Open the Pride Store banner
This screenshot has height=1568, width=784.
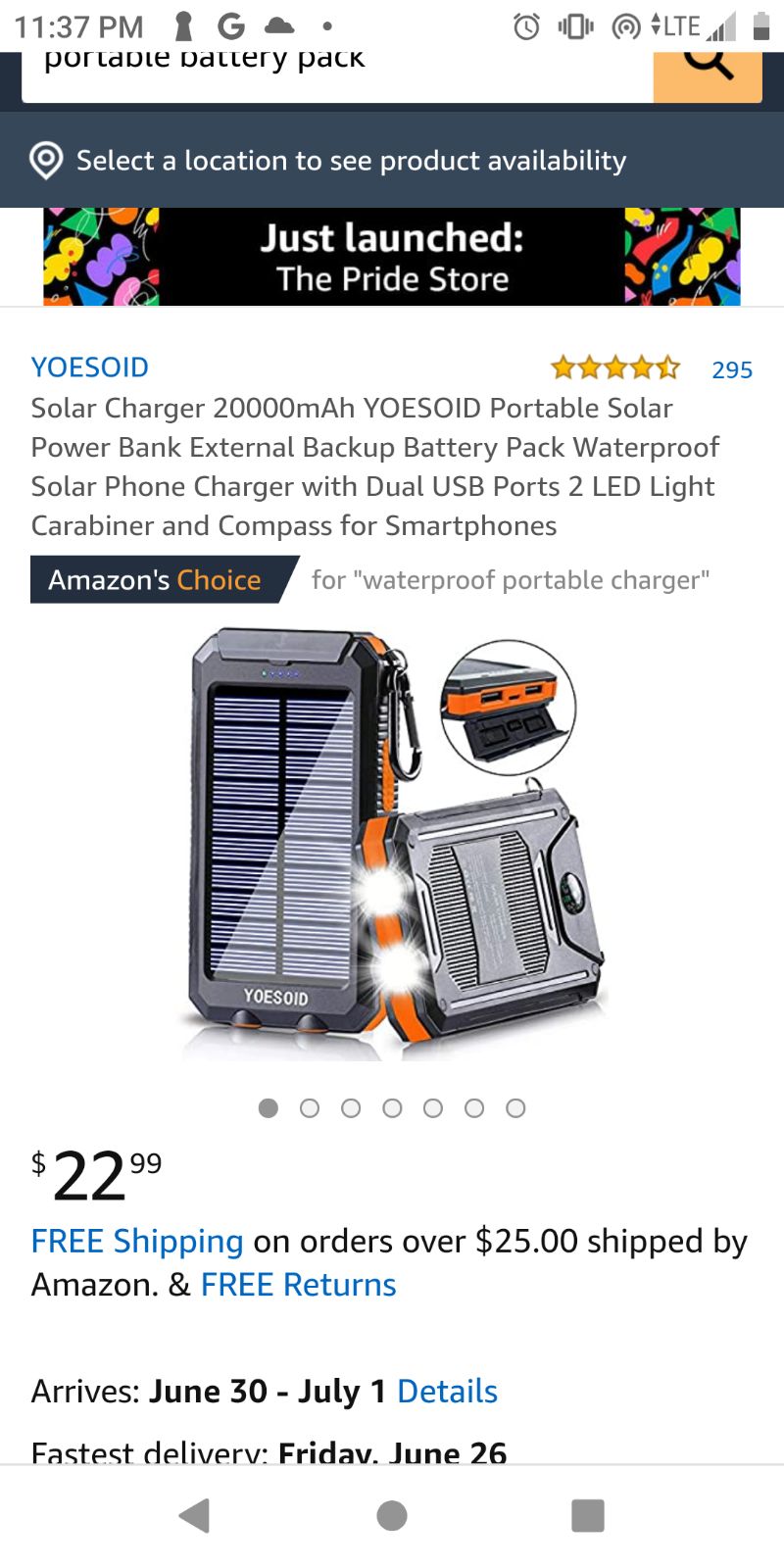[x=392, y=257]
